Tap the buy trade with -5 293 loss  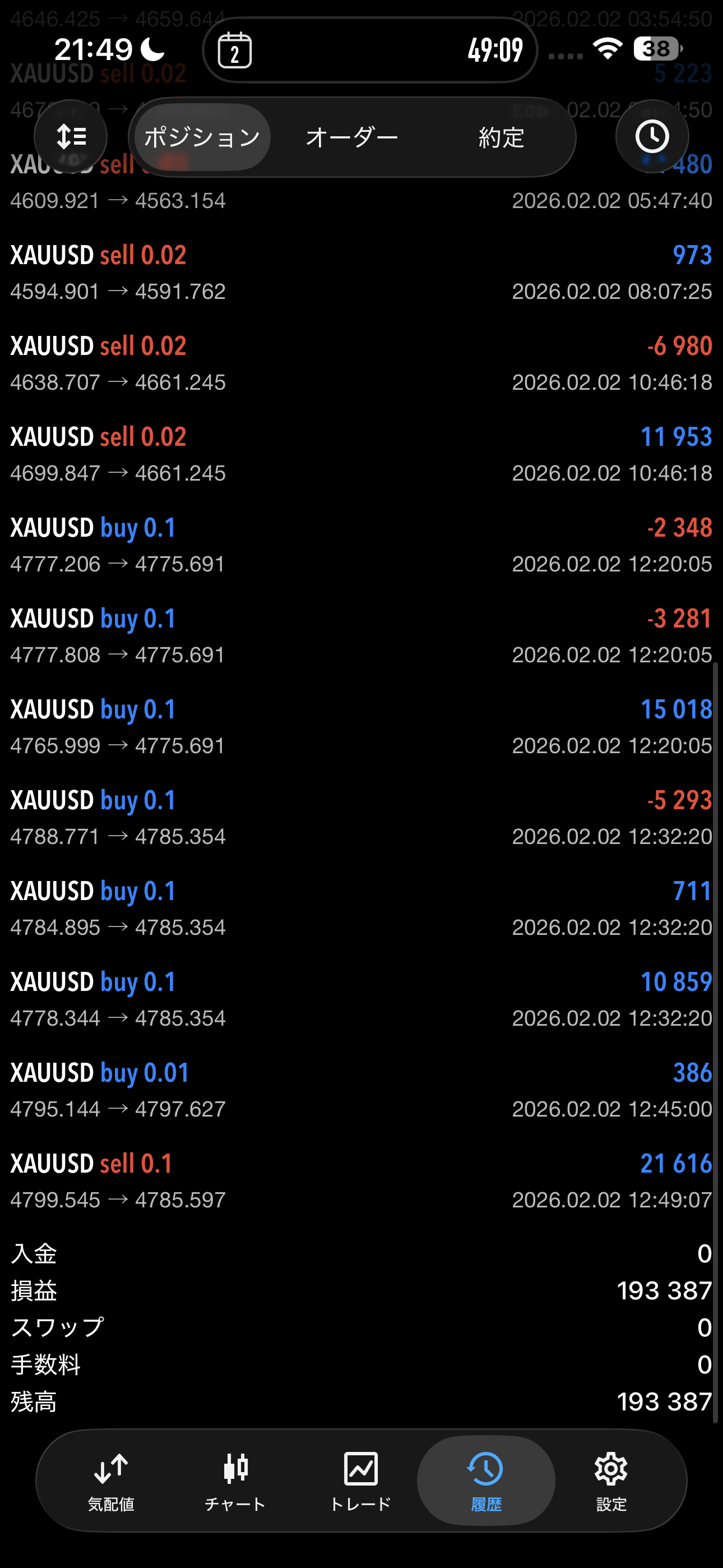tap(361, 818)
